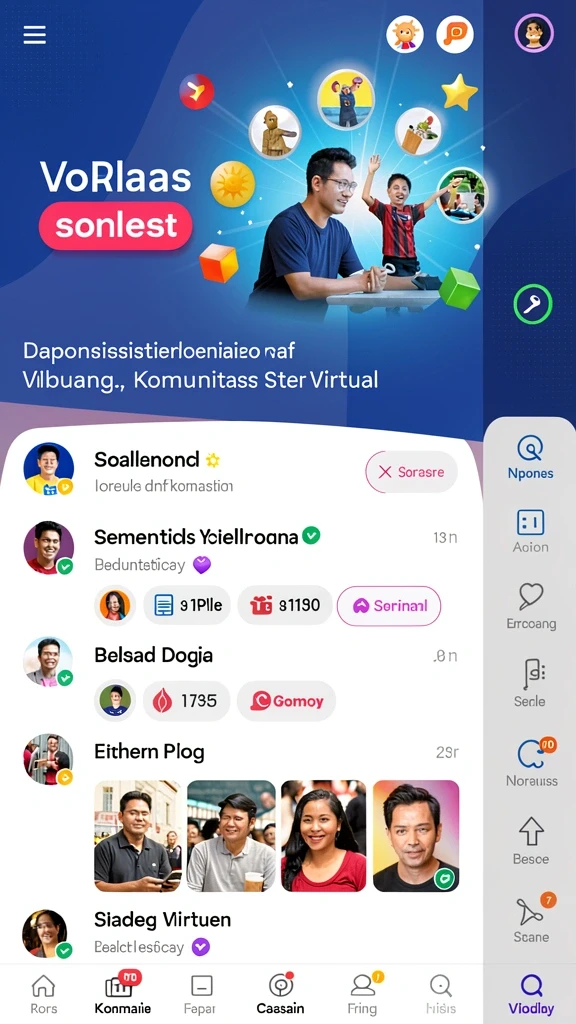Tap the Gomoy chip under Belsad Dogia
576x1024 pixels.
tap(287, 701)
